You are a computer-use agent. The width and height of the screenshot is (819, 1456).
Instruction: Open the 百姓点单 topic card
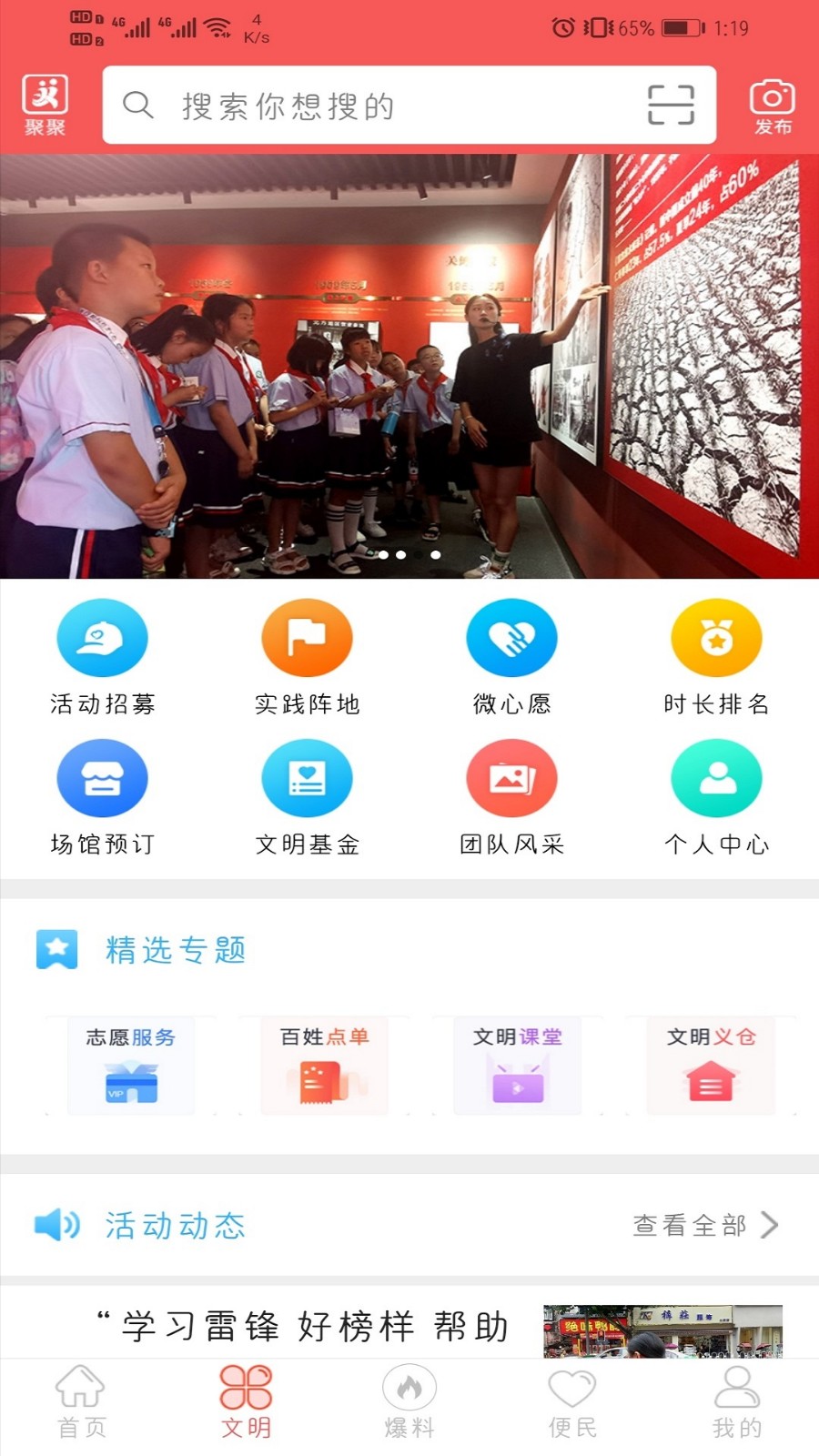325,1066
